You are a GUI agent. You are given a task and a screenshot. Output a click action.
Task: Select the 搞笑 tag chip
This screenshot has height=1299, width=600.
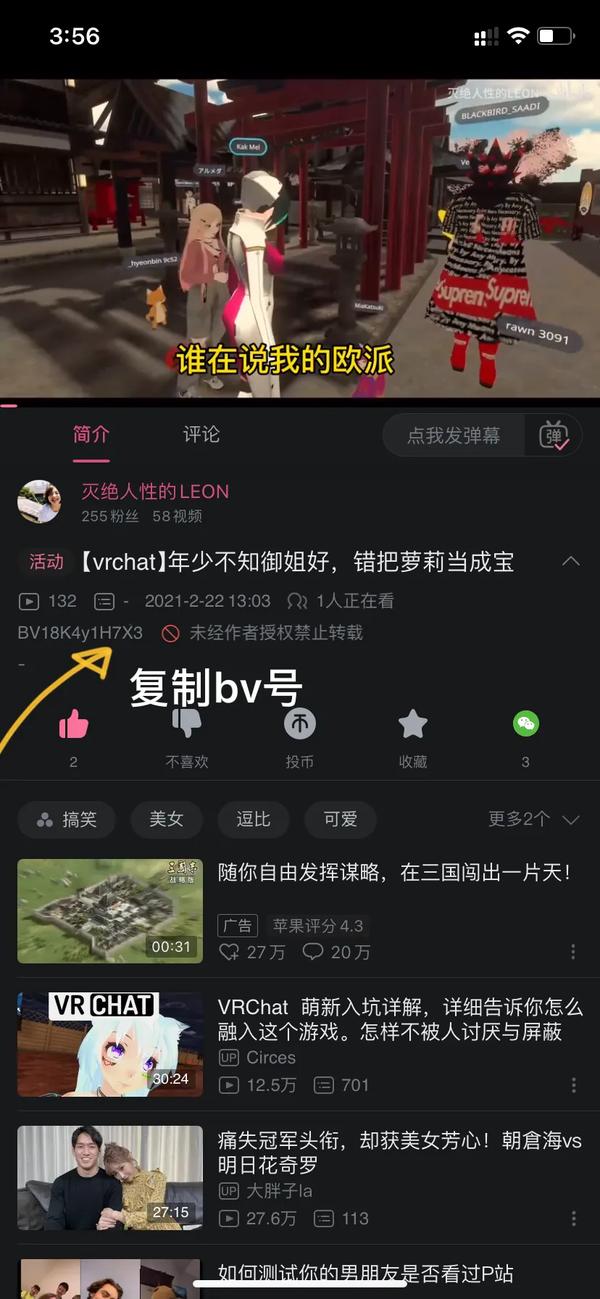tap(67, 820)
